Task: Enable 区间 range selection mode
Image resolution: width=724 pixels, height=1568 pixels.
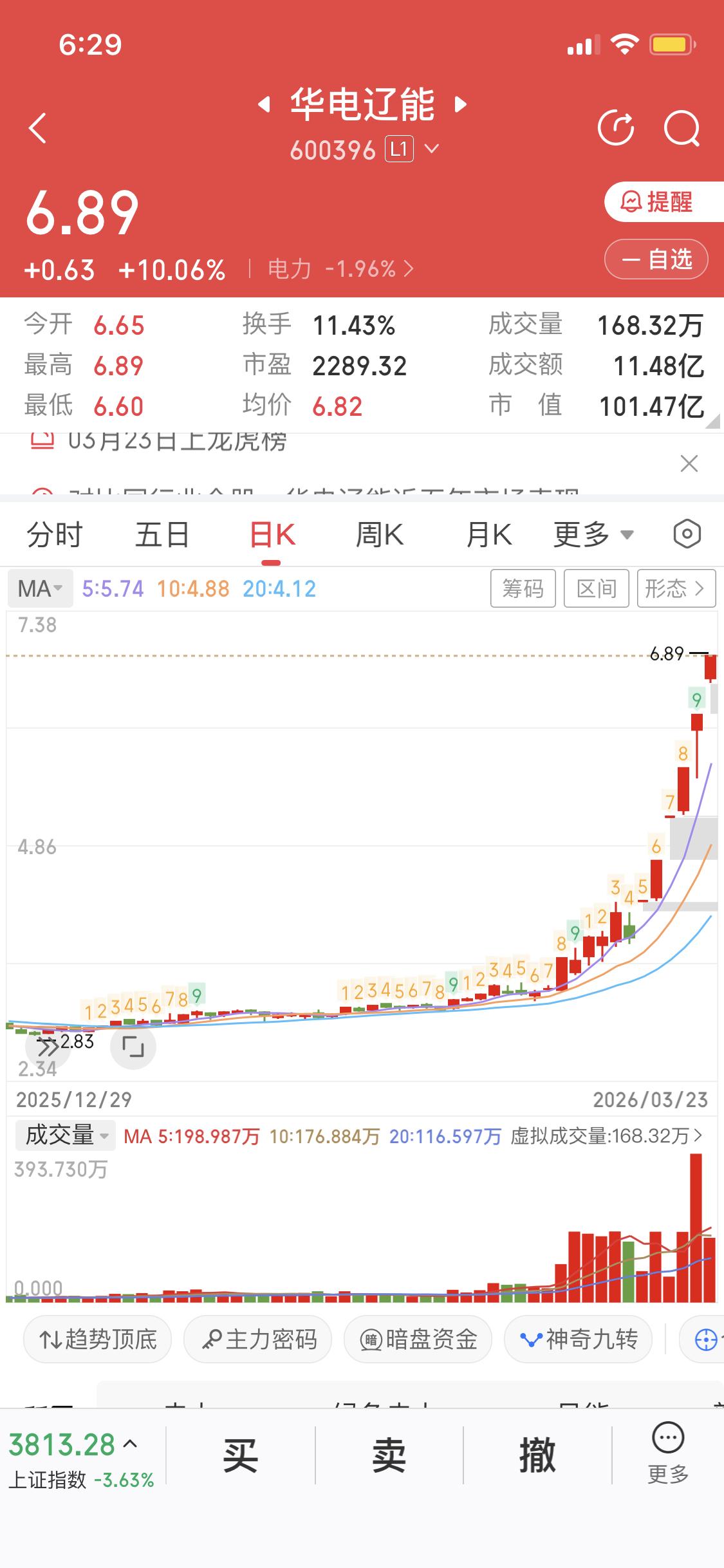Action: pyautogui.click(x=595, y=588)
